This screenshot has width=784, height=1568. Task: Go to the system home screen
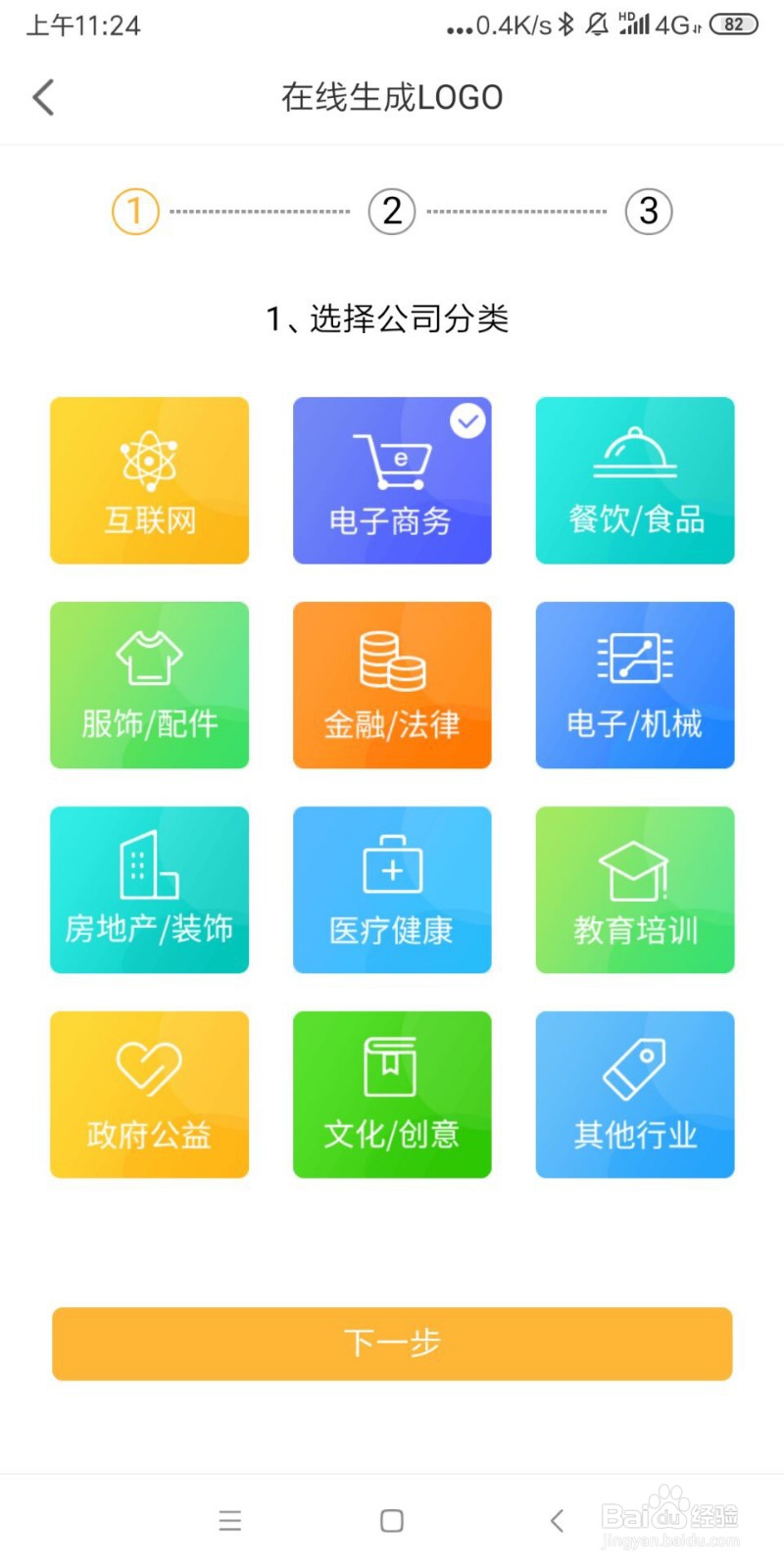tap(392, 1520)
